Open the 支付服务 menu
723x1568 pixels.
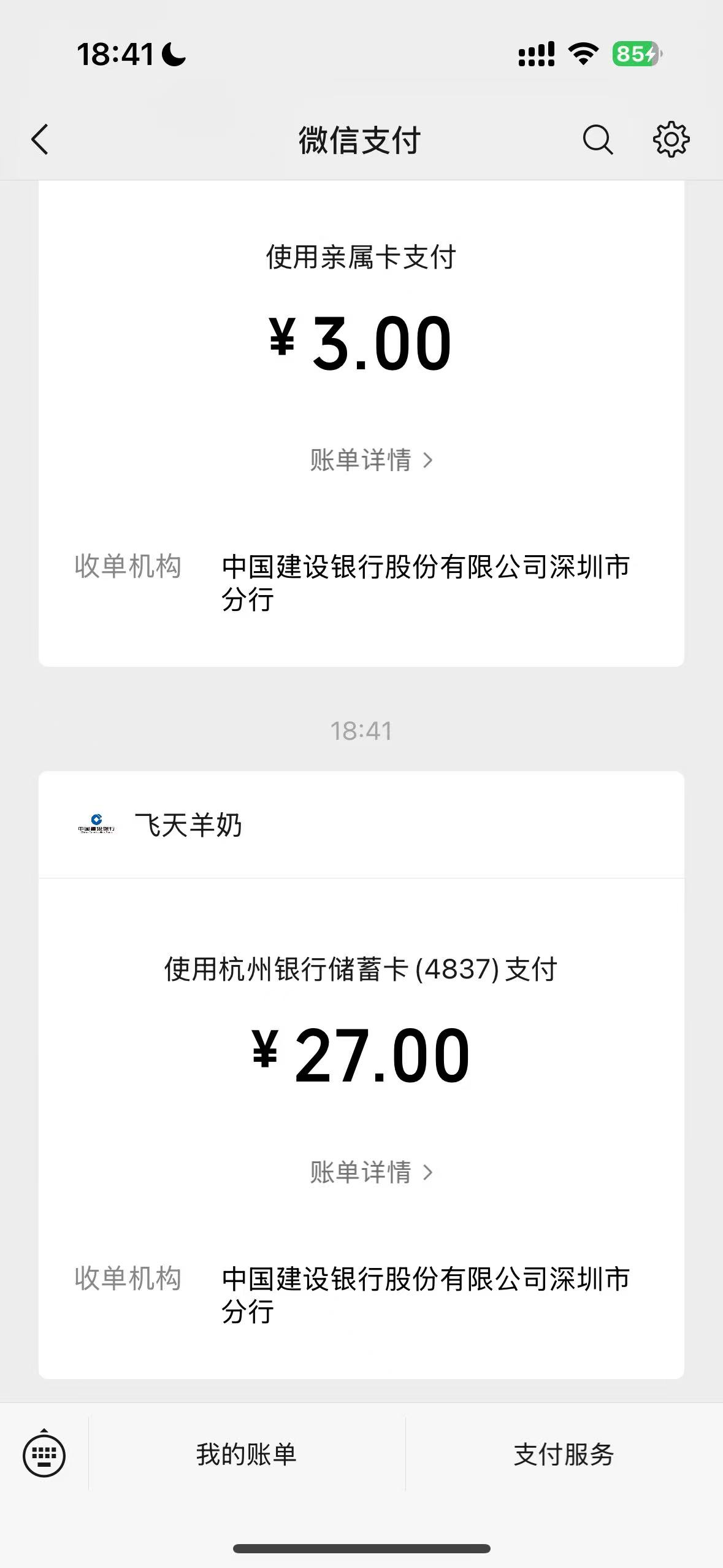[x=564, y=1455]
